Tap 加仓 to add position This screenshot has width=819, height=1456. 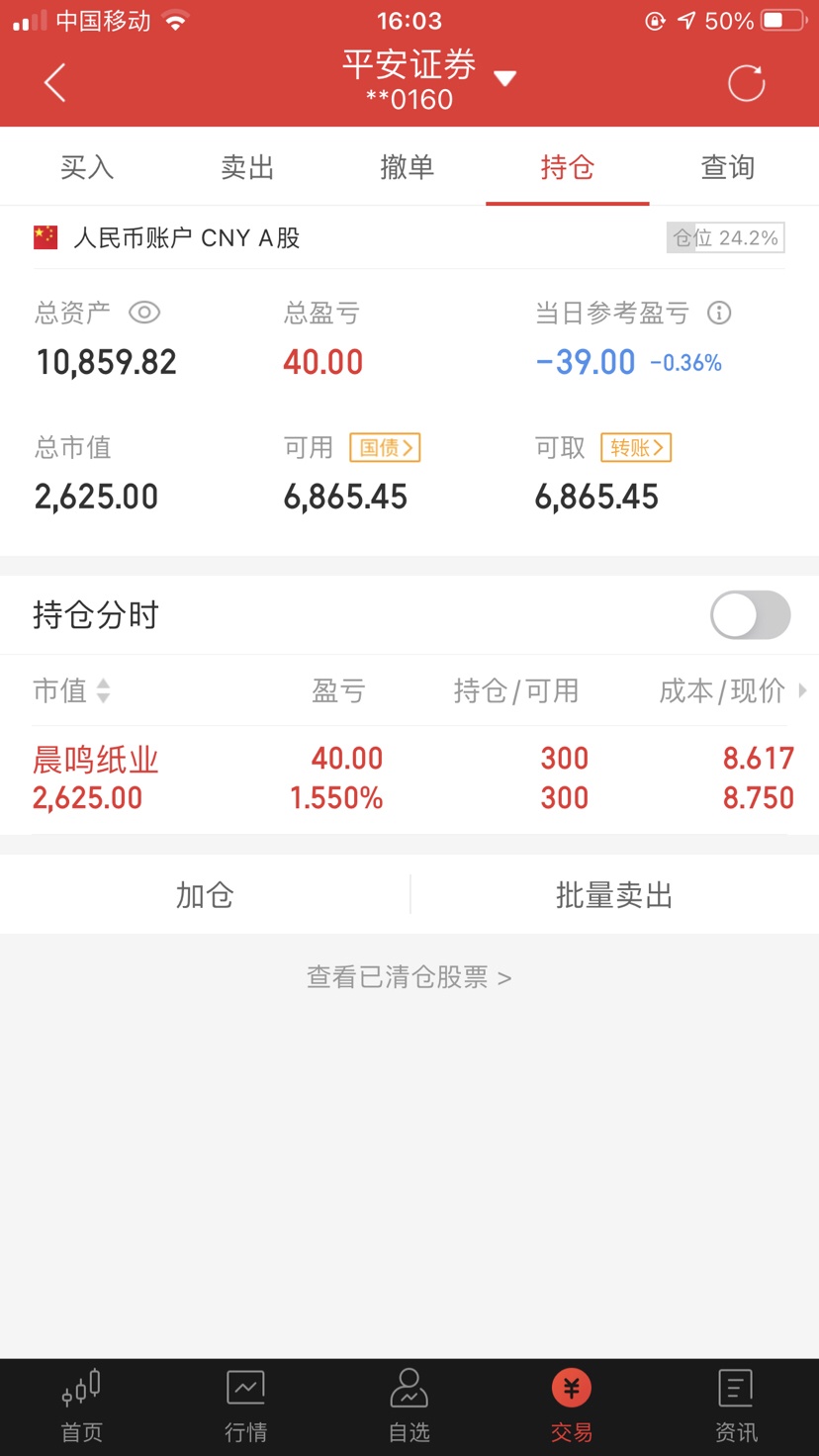click(x=205, y=895)
